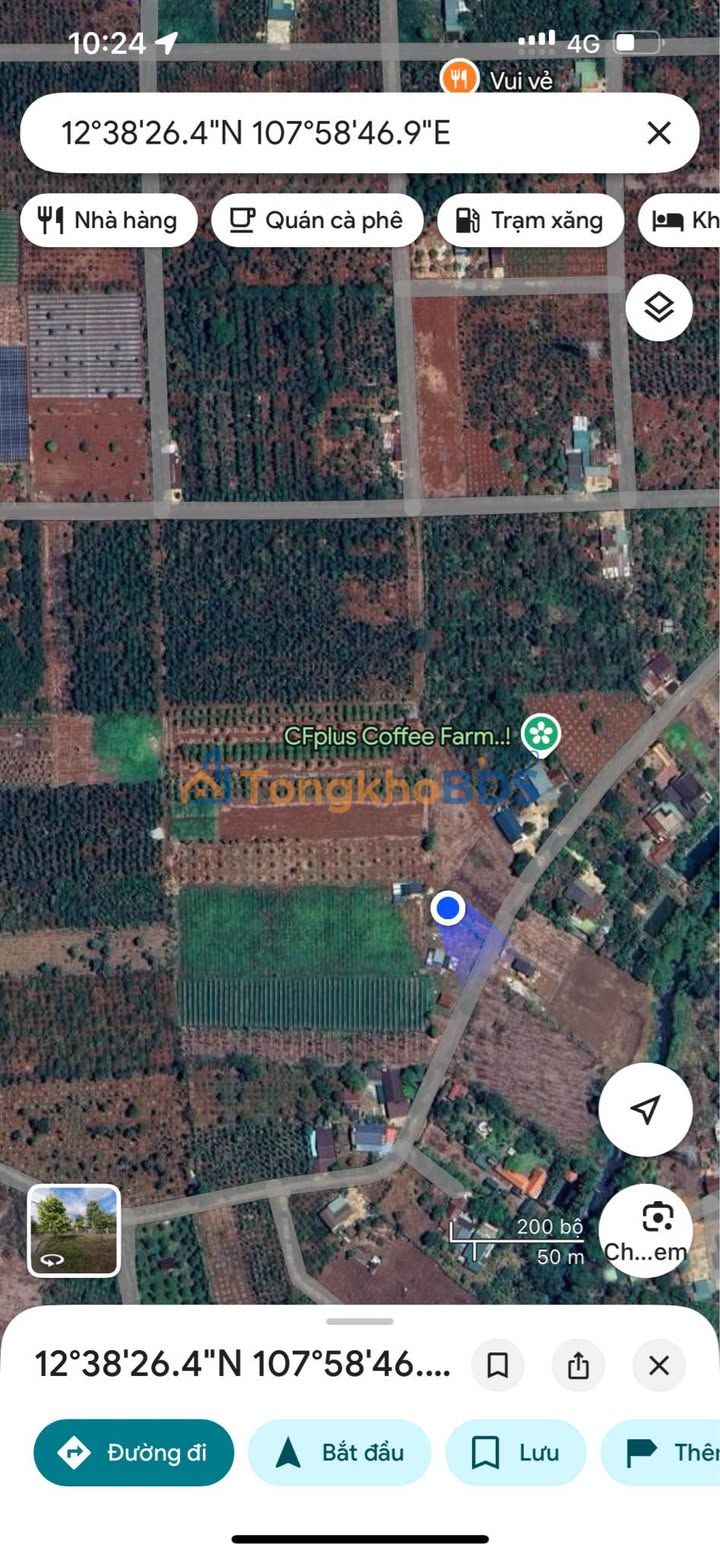The width and height of the screenshot is (720, 1557).
Task: Open the Street View preview thumbnail
Action: click(74, 1230)
